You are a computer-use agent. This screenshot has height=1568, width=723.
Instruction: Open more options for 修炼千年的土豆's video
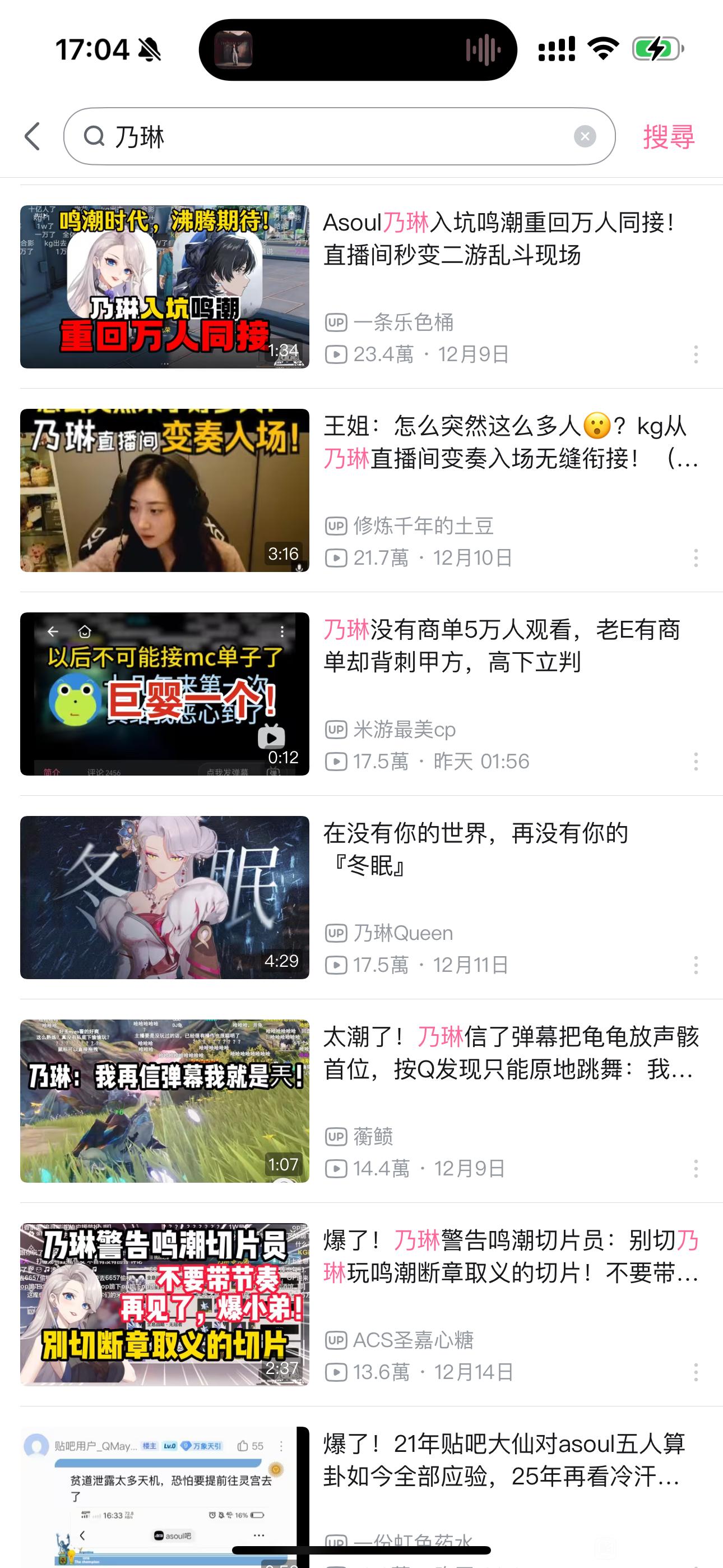pyautogui.click(x=696, y=557)
